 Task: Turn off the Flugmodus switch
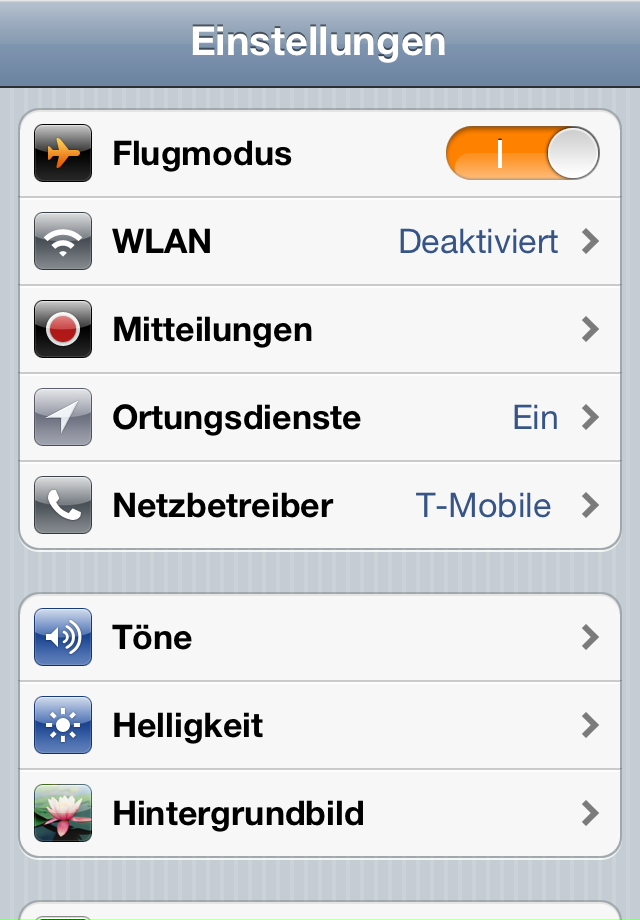pos(522,154)
